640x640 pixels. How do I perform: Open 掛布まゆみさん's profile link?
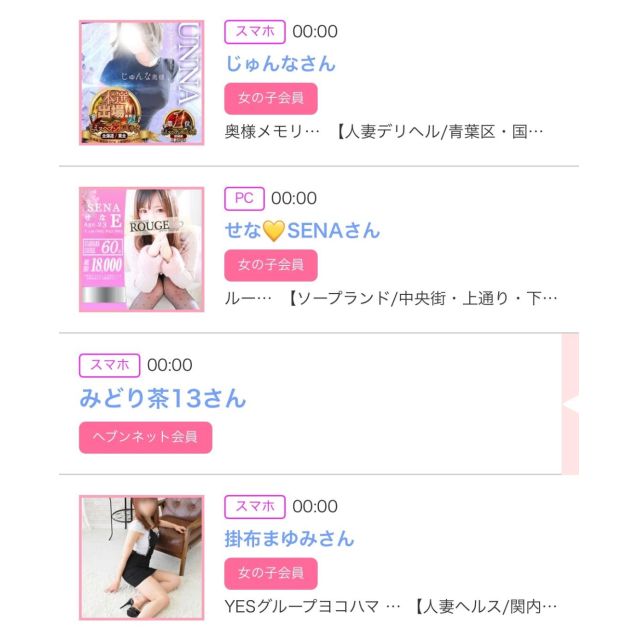pos(289,539)
